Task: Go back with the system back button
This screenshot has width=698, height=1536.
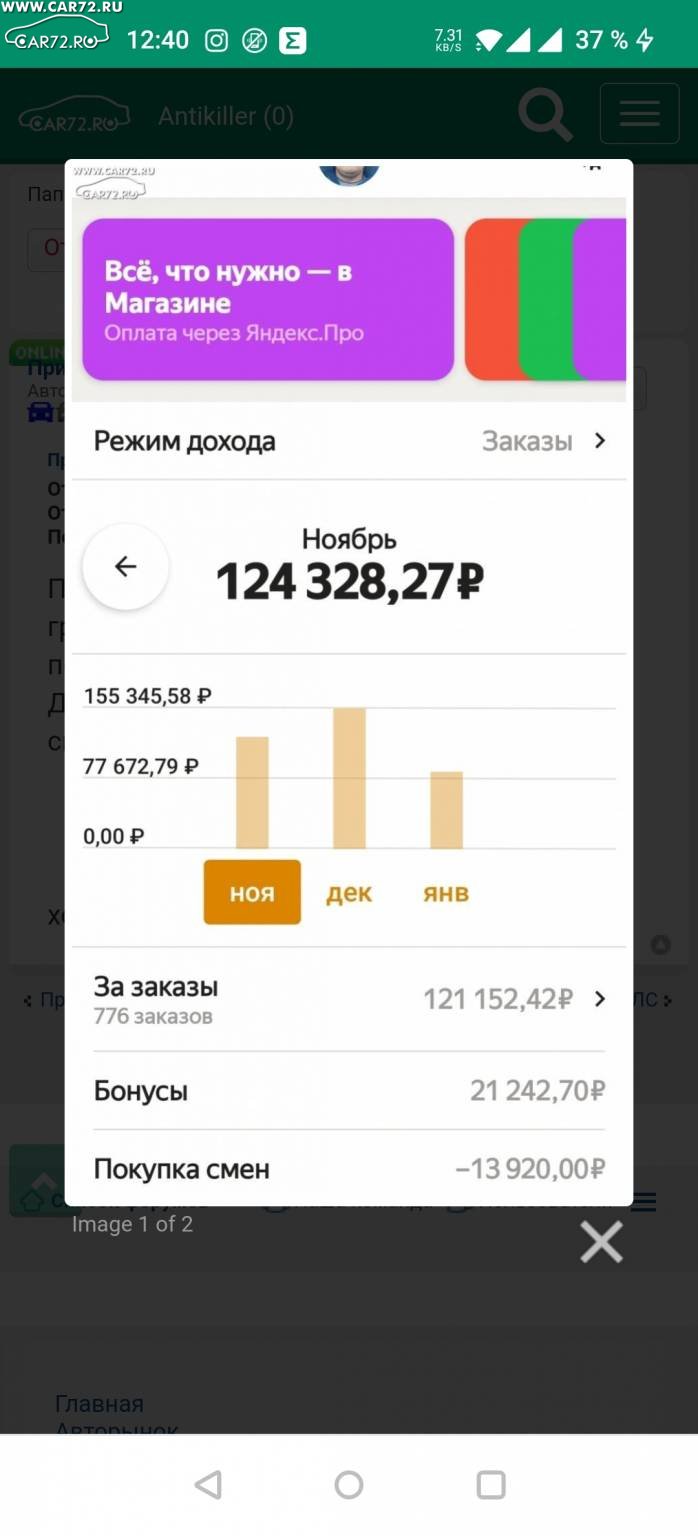Action: point(208,1485)
